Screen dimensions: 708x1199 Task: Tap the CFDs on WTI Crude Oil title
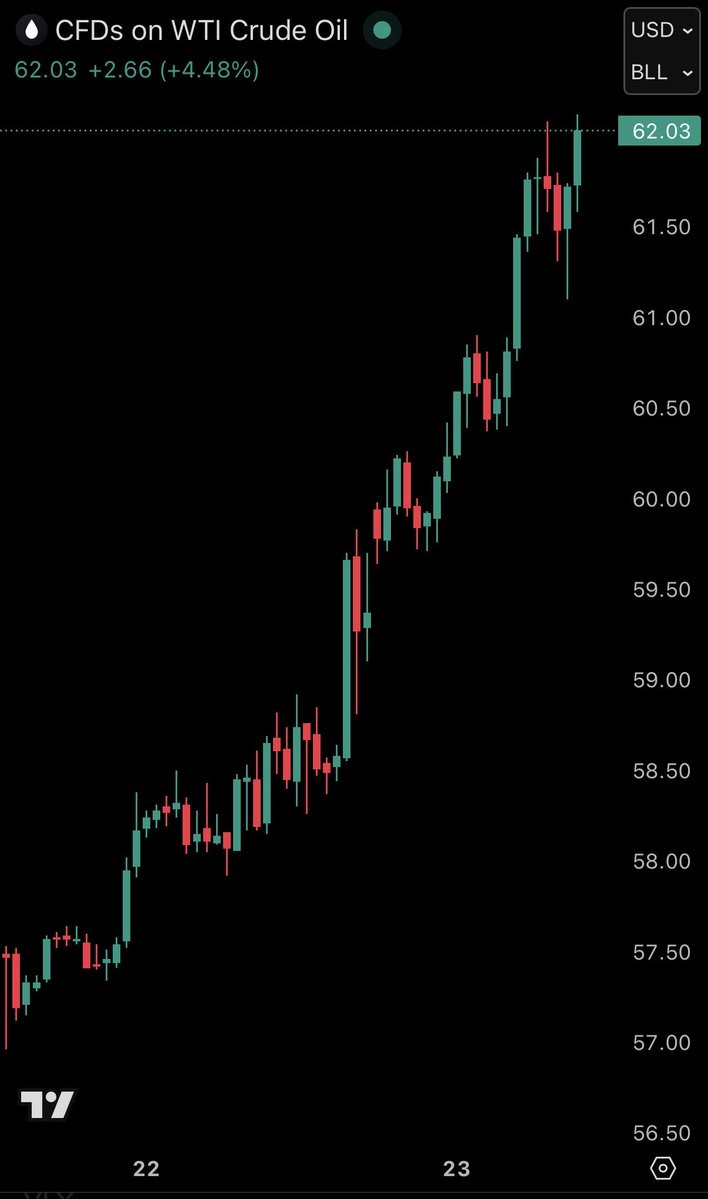tap(202, 31)
